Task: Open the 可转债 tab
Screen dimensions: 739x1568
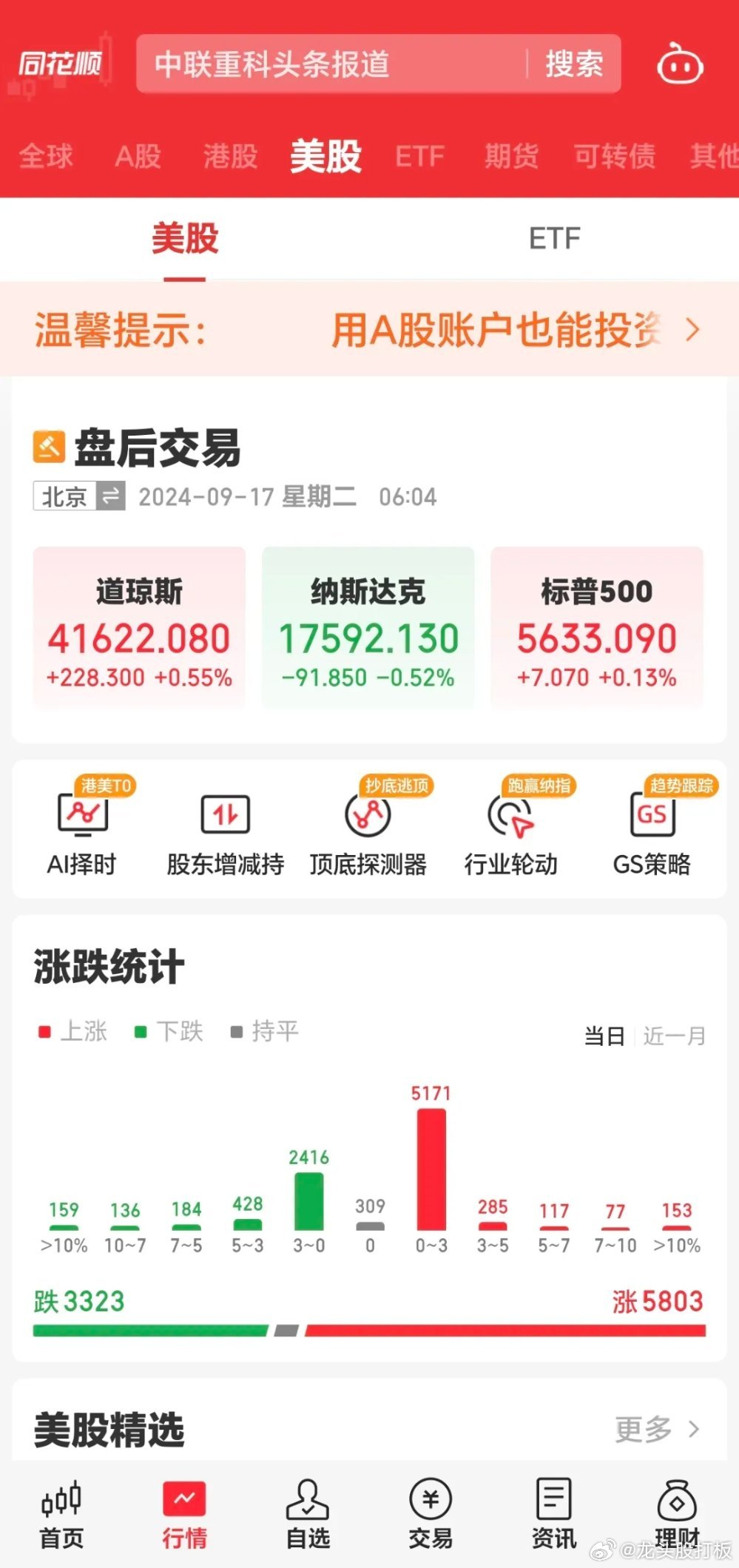Action: [615, 156]
